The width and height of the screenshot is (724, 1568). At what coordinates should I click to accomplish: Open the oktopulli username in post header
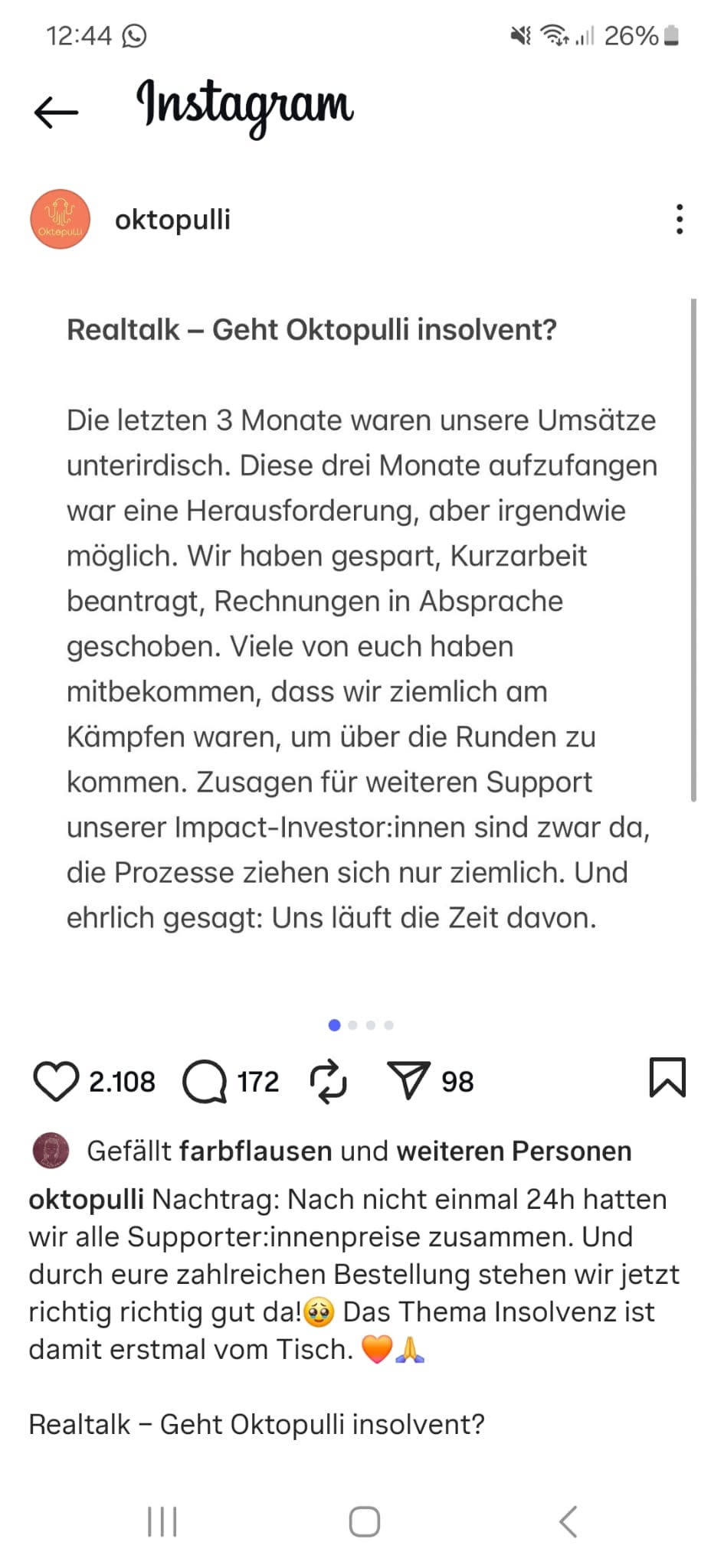click(172, 220)
